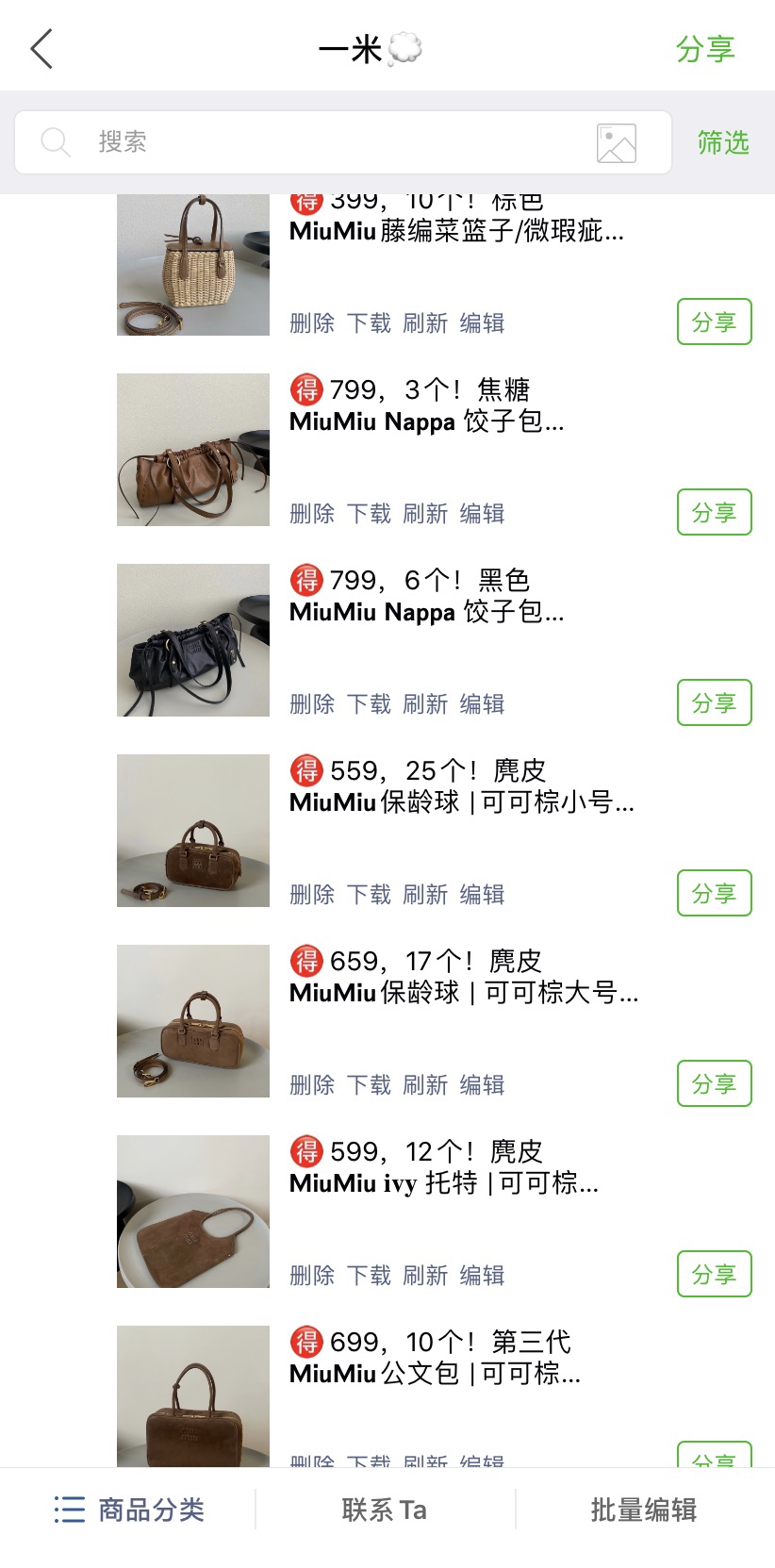Share the 保龄球 可可棕小号 item
The image size is (775, 1568).
(714, 893)
